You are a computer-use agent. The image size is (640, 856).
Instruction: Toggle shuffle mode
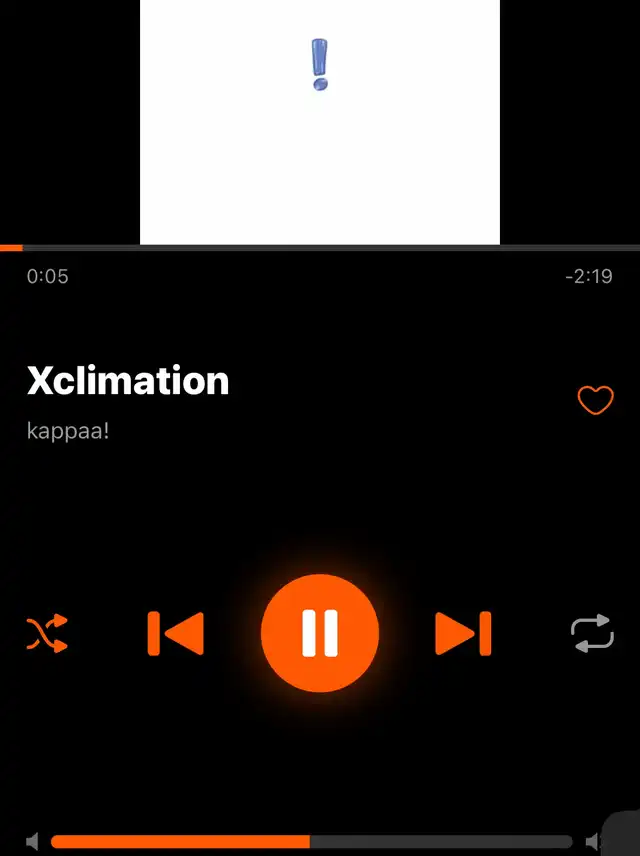47,633
